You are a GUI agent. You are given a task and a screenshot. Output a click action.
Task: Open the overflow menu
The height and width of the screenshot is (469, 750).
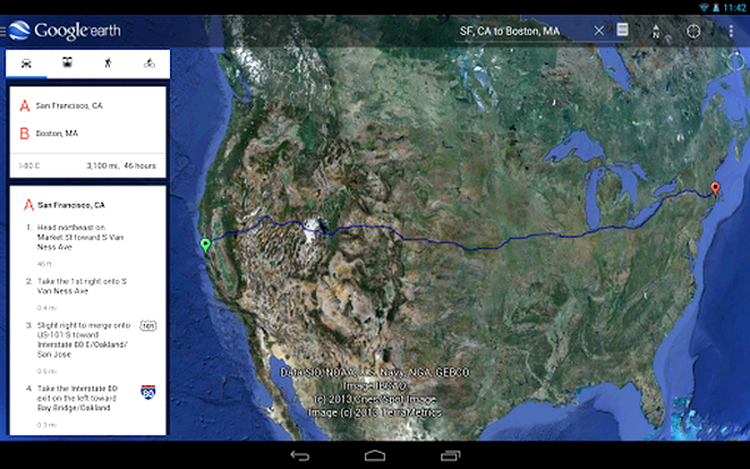731,31
